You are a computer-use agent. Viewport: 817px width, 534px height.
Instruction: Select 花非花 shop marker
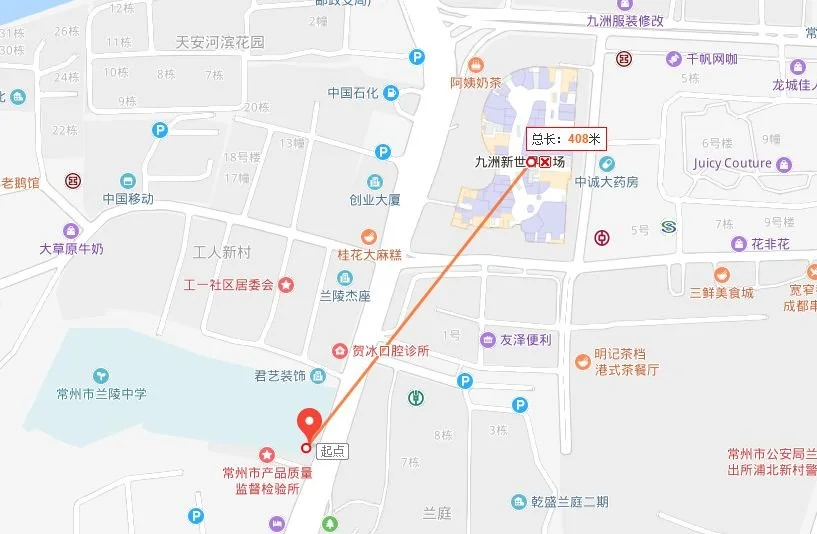pos(738,243)
